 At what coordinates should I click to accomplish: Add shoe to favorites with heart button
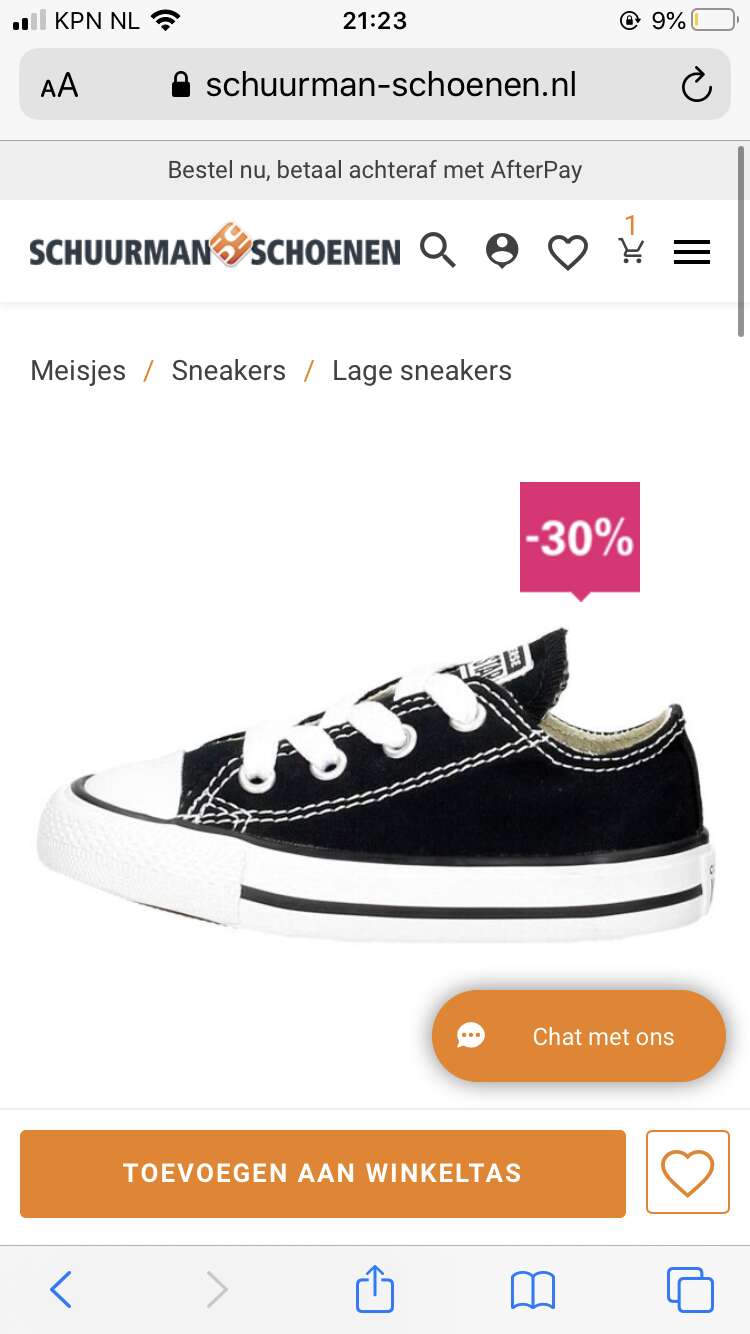(688, 1172)
